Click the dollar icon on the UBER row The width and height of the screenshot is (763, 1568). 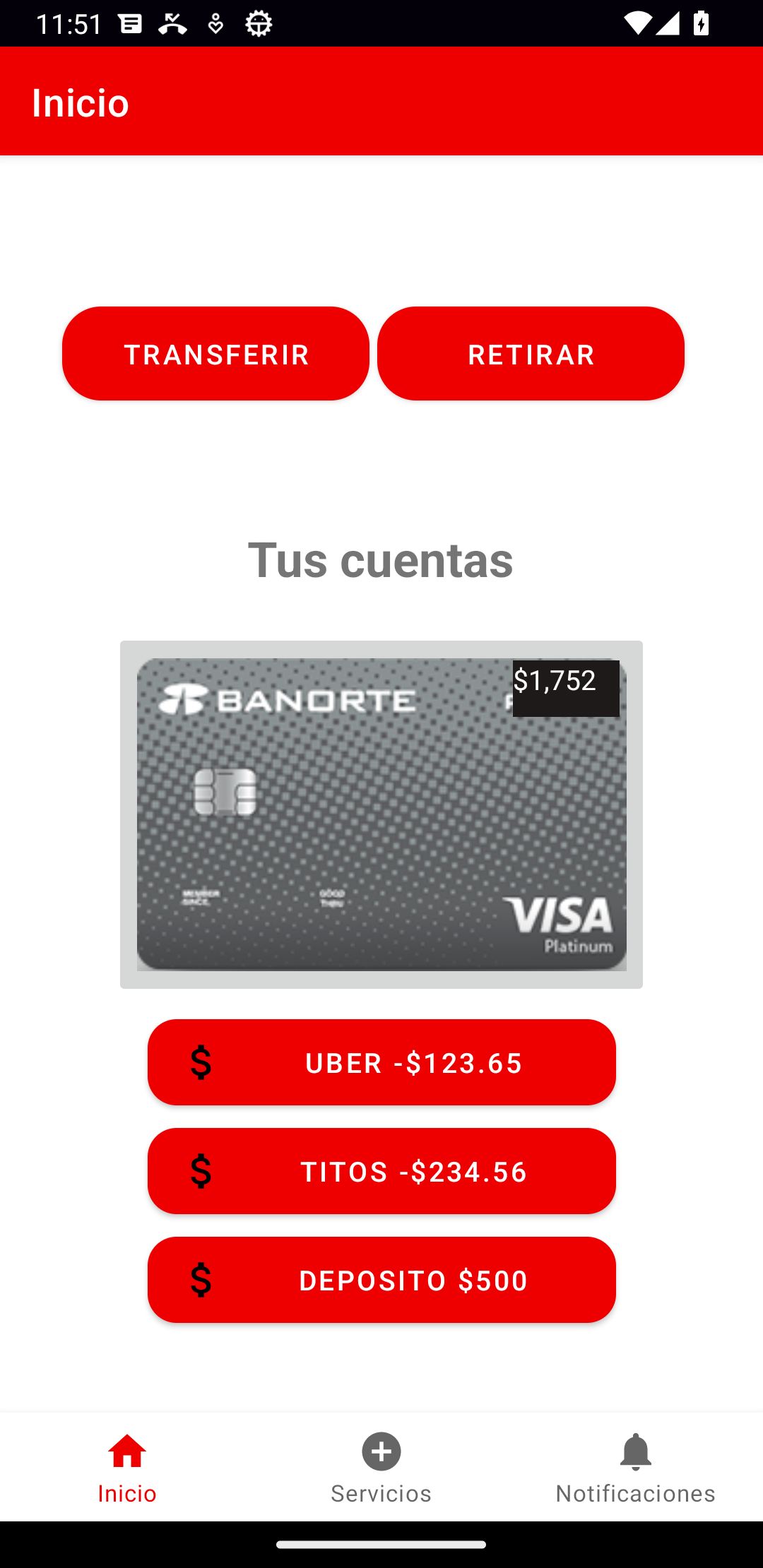point(201,1062)
